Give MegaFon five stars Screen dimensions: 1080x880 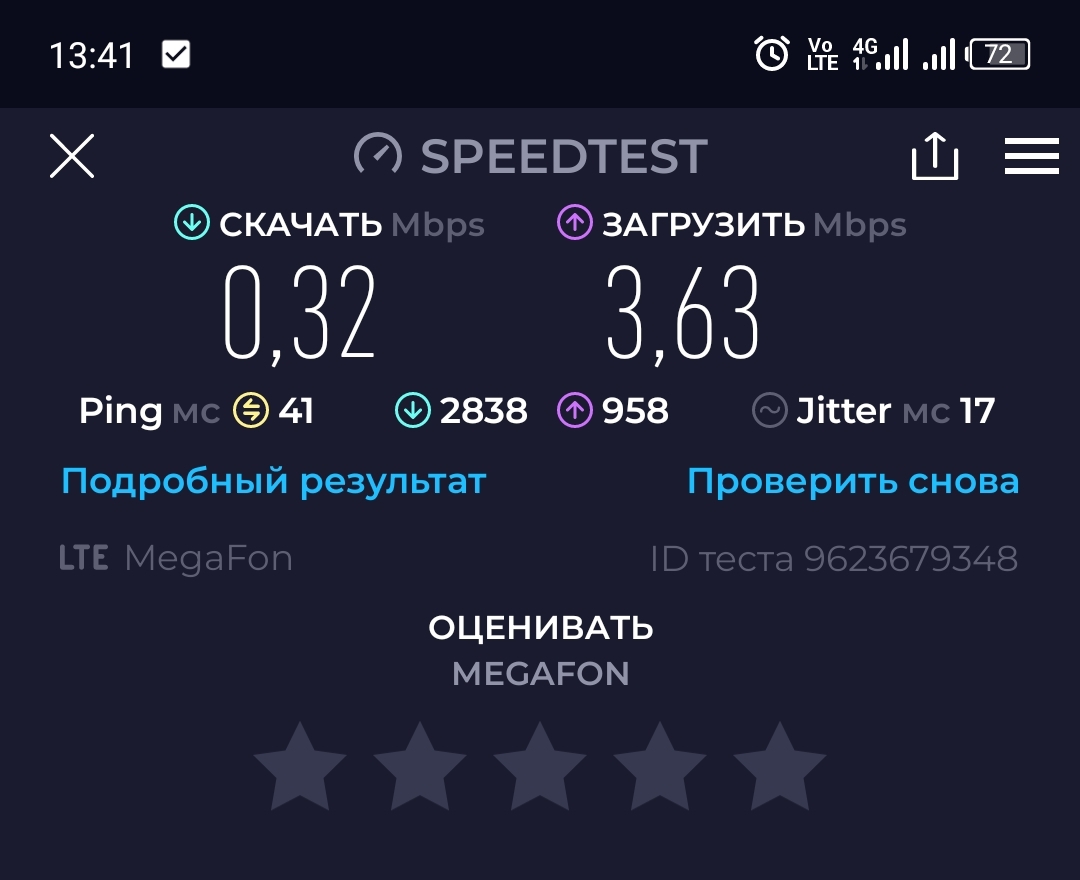point(780,767)
